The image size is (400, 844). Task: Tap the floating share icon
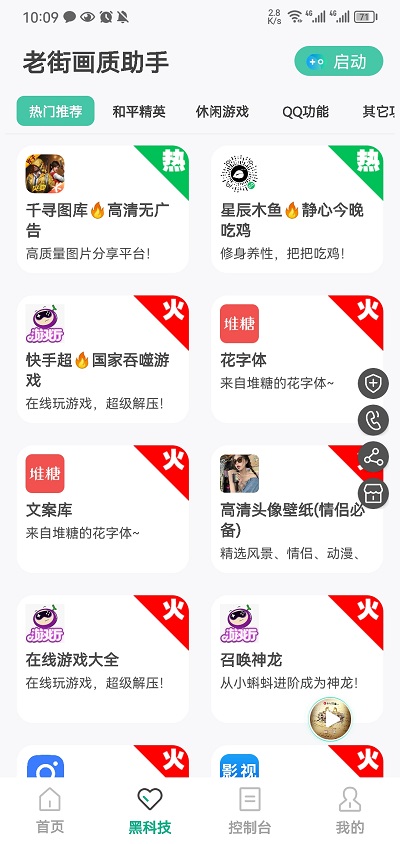click(x=373, y=457)
